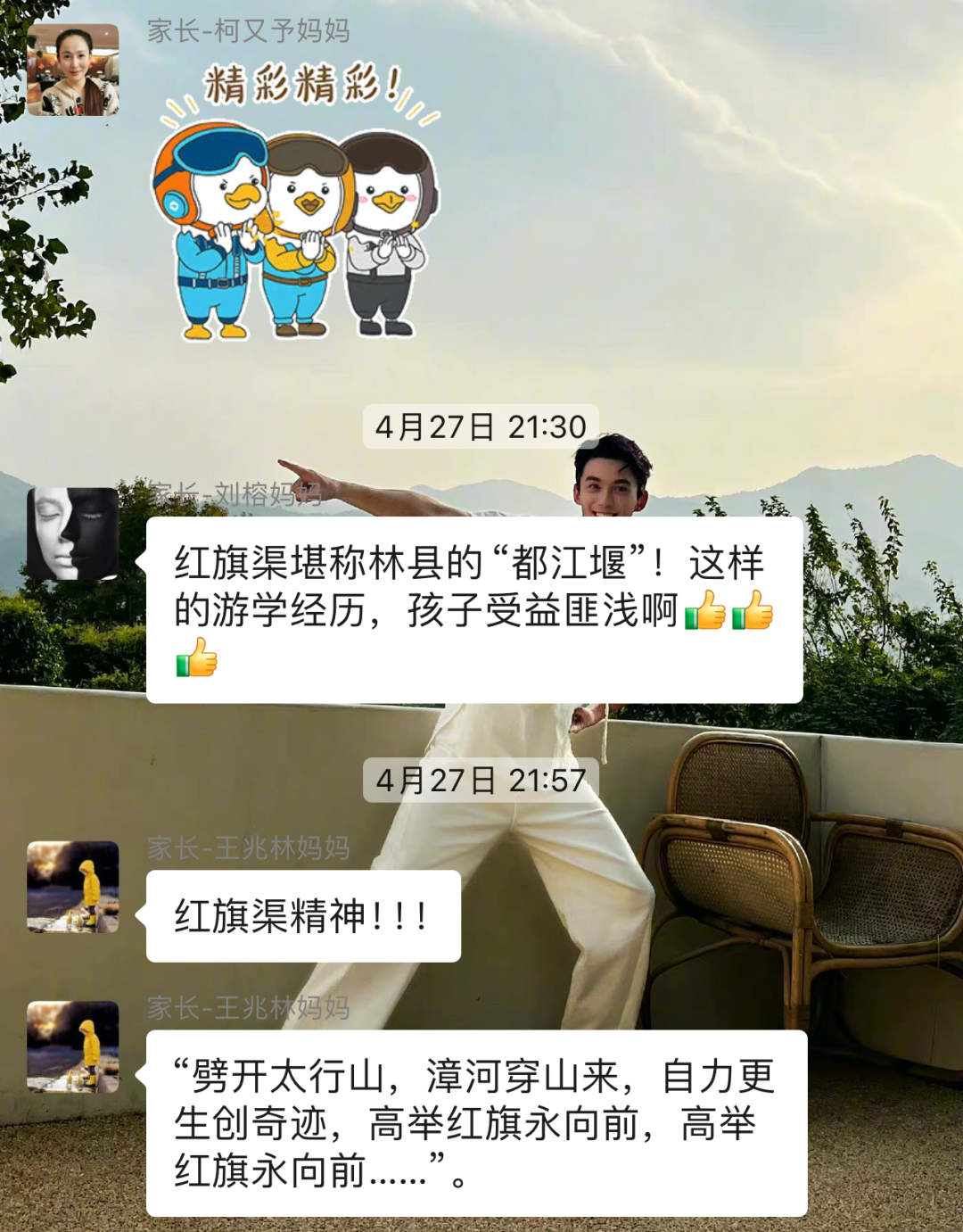This screenshot has height=1232, width=963.
Task: Tap 王兆林妈妈's avatar beside 劈开太行山 message
Action: pyautogui.click(x=73, y=1046)
